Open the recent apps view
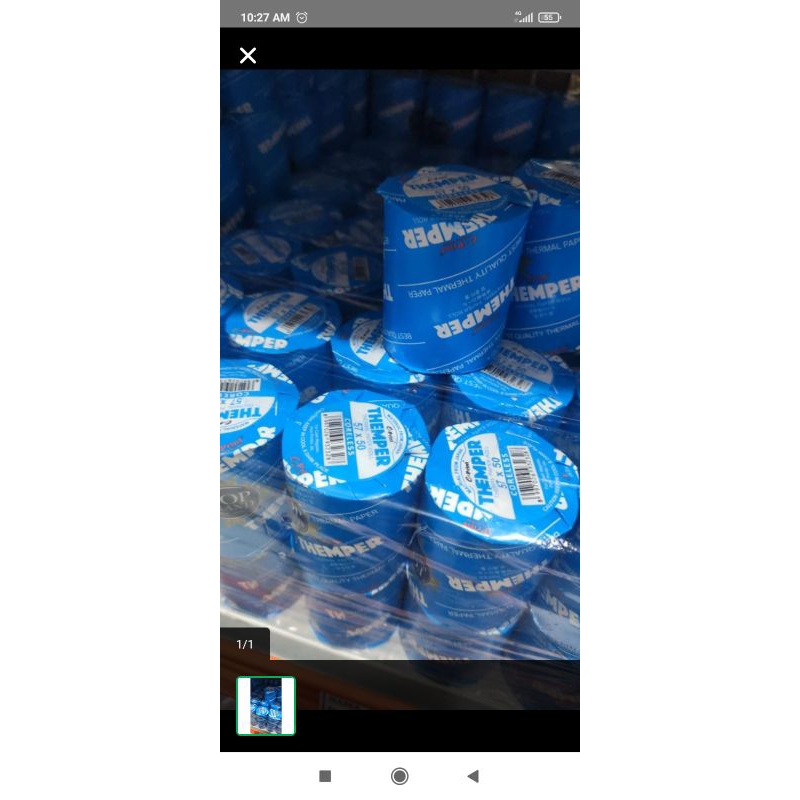Viewport: 800px width, 800px height. pyautogui.click(x=325, y=776)
